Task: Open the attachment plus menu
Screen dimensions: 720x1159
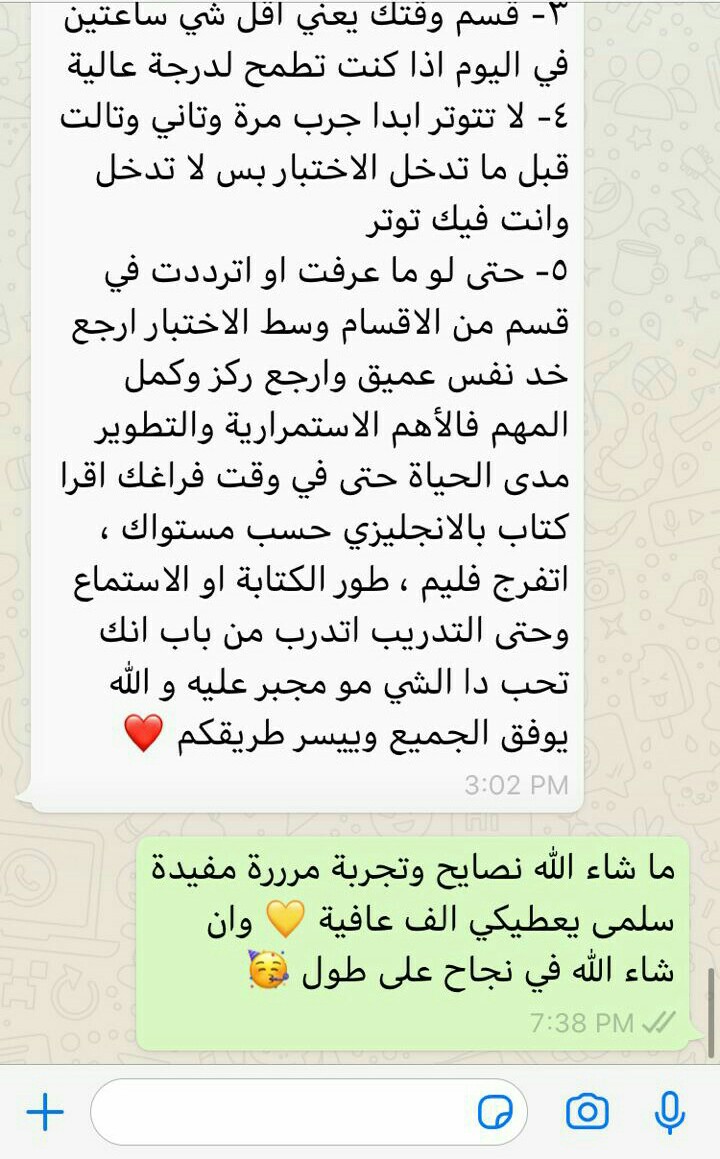Action: [x=44, y=1111]
